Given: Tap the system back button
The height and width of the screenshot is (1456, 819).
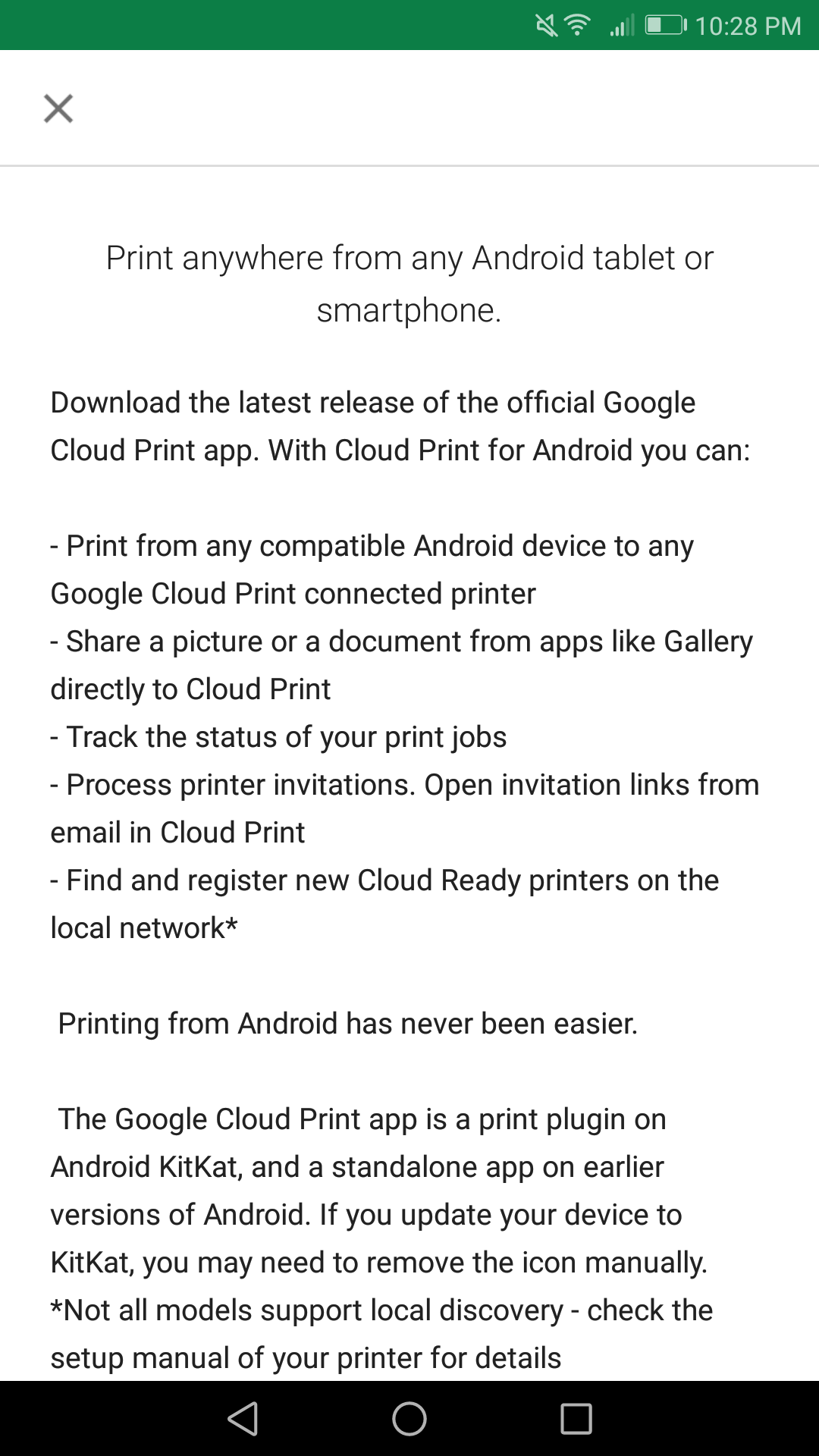Looking at the screenshot, I should [x=243, y=1418].
